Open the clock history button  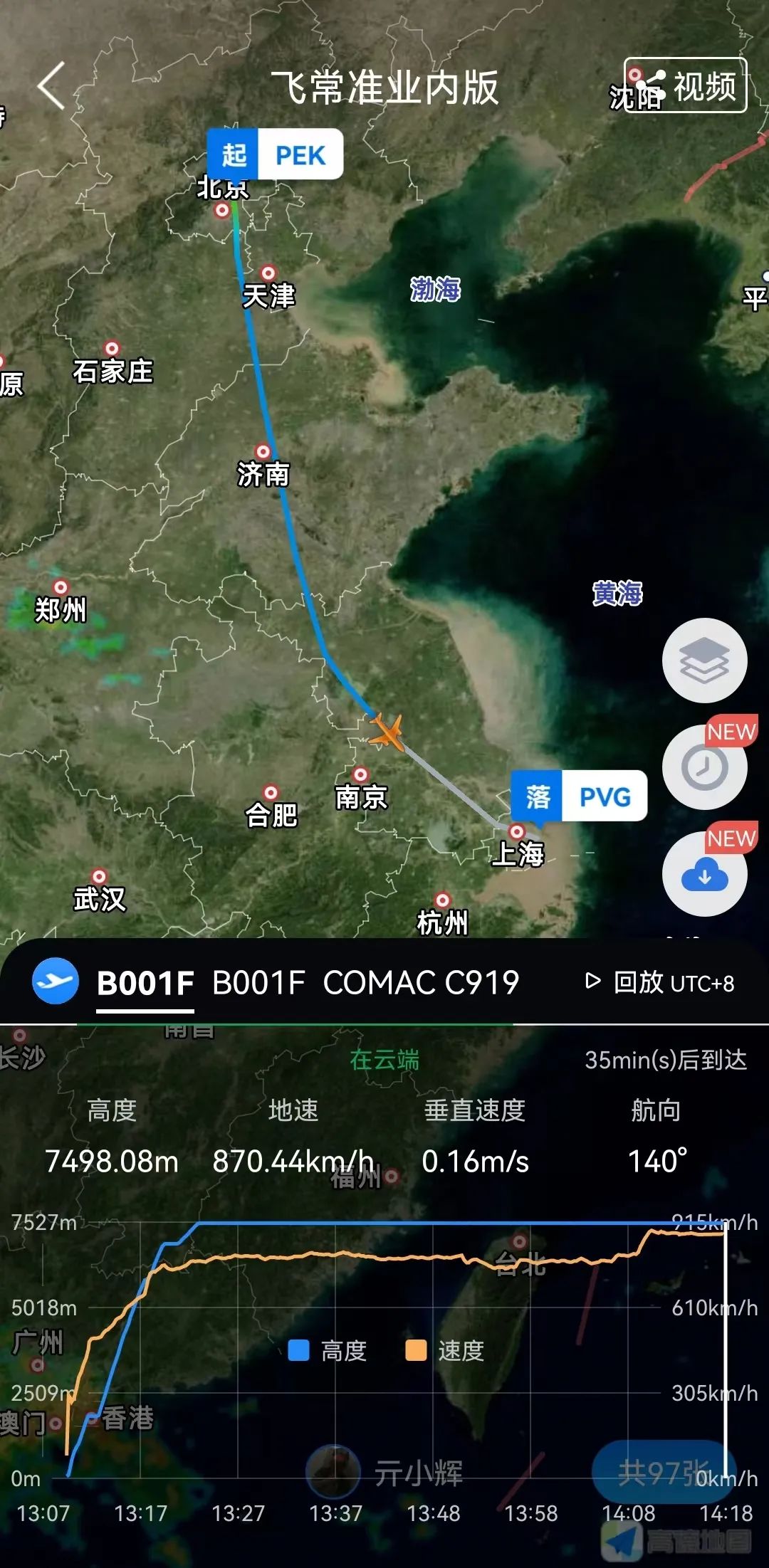[704, 767]
